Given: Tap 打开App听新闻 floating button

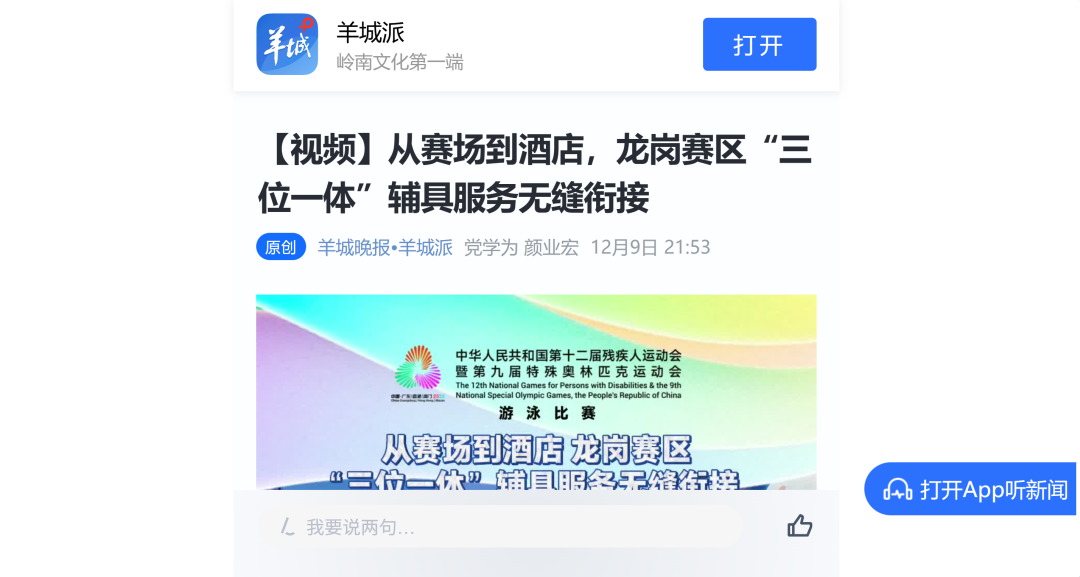Looking at the screenshot, I should [x=970, y=489].
